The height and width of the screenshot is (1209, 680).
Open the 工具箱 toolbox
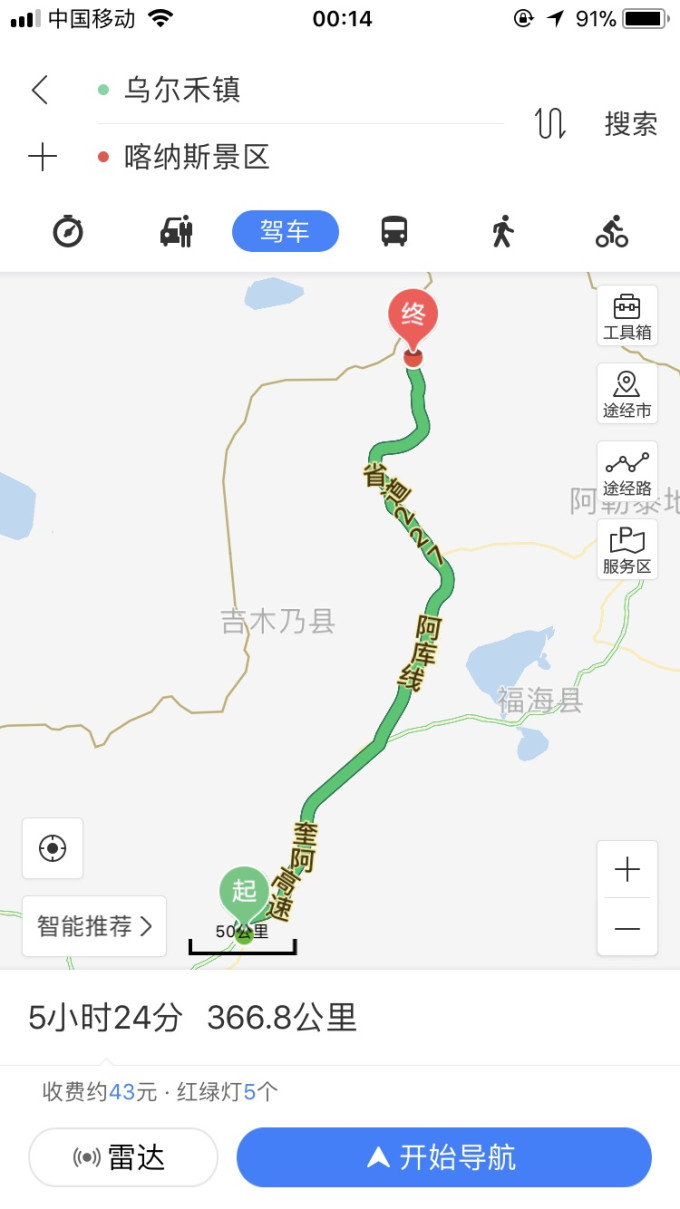[627, 316]
